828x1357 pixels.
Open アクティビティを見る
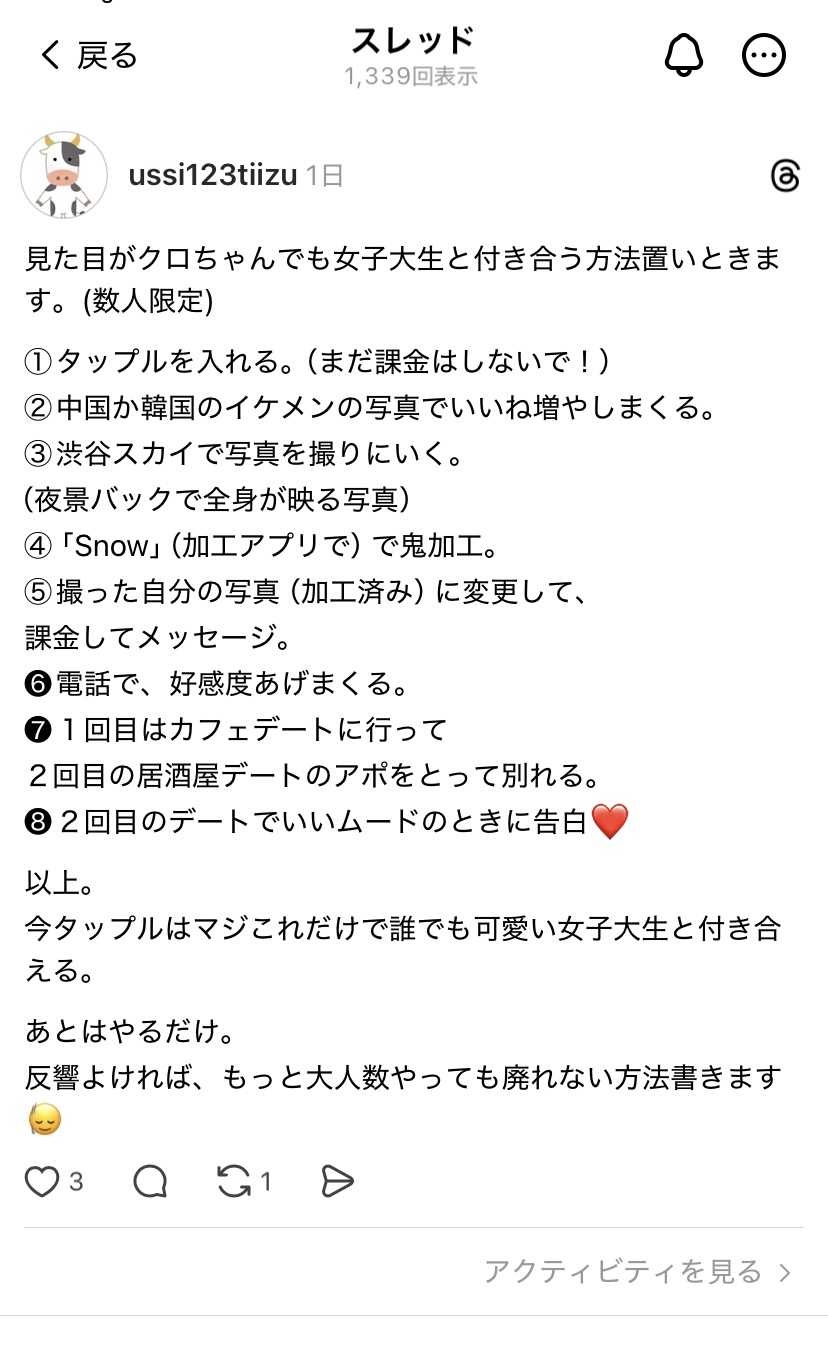pos(638,1271)
